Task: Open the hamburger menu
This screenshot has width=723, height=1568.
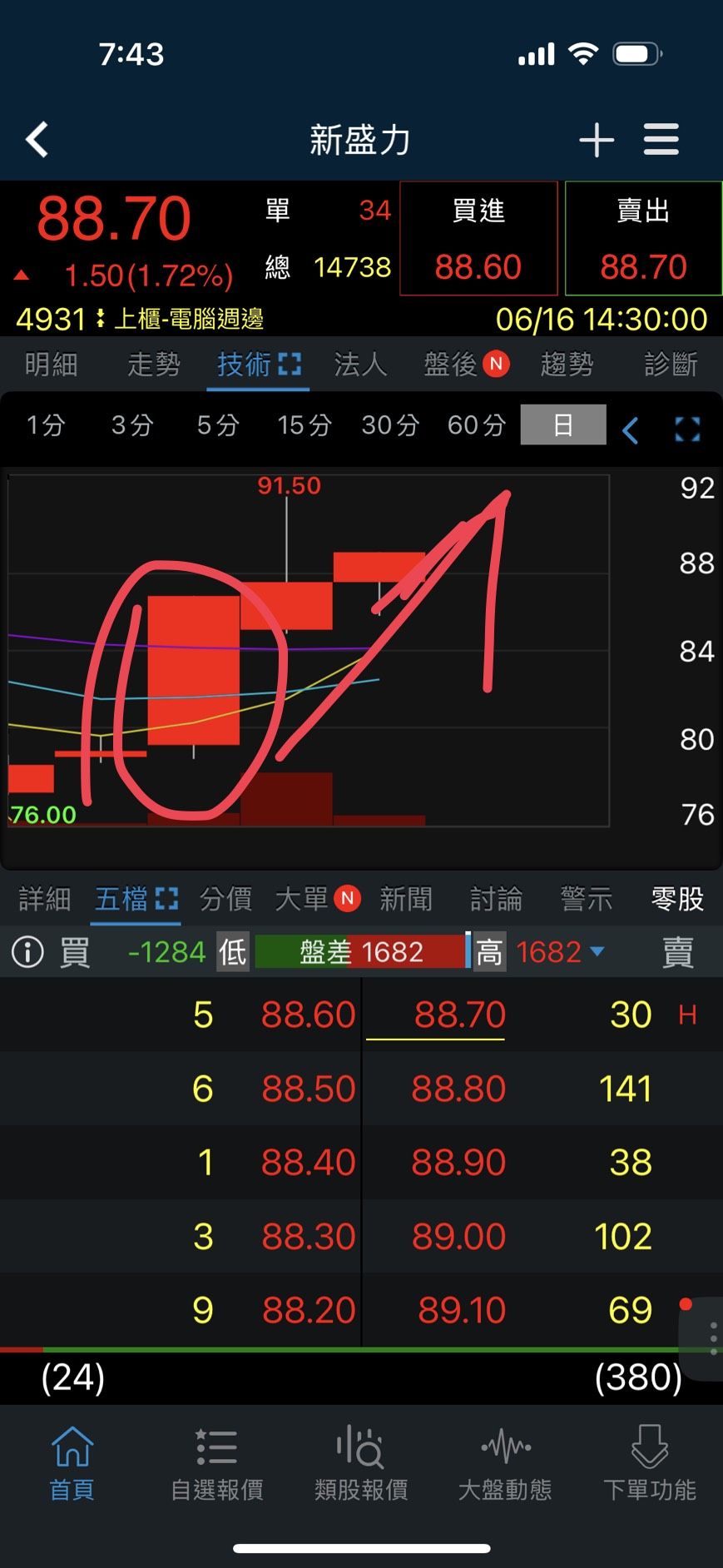Action: click(x=661, y=140)
